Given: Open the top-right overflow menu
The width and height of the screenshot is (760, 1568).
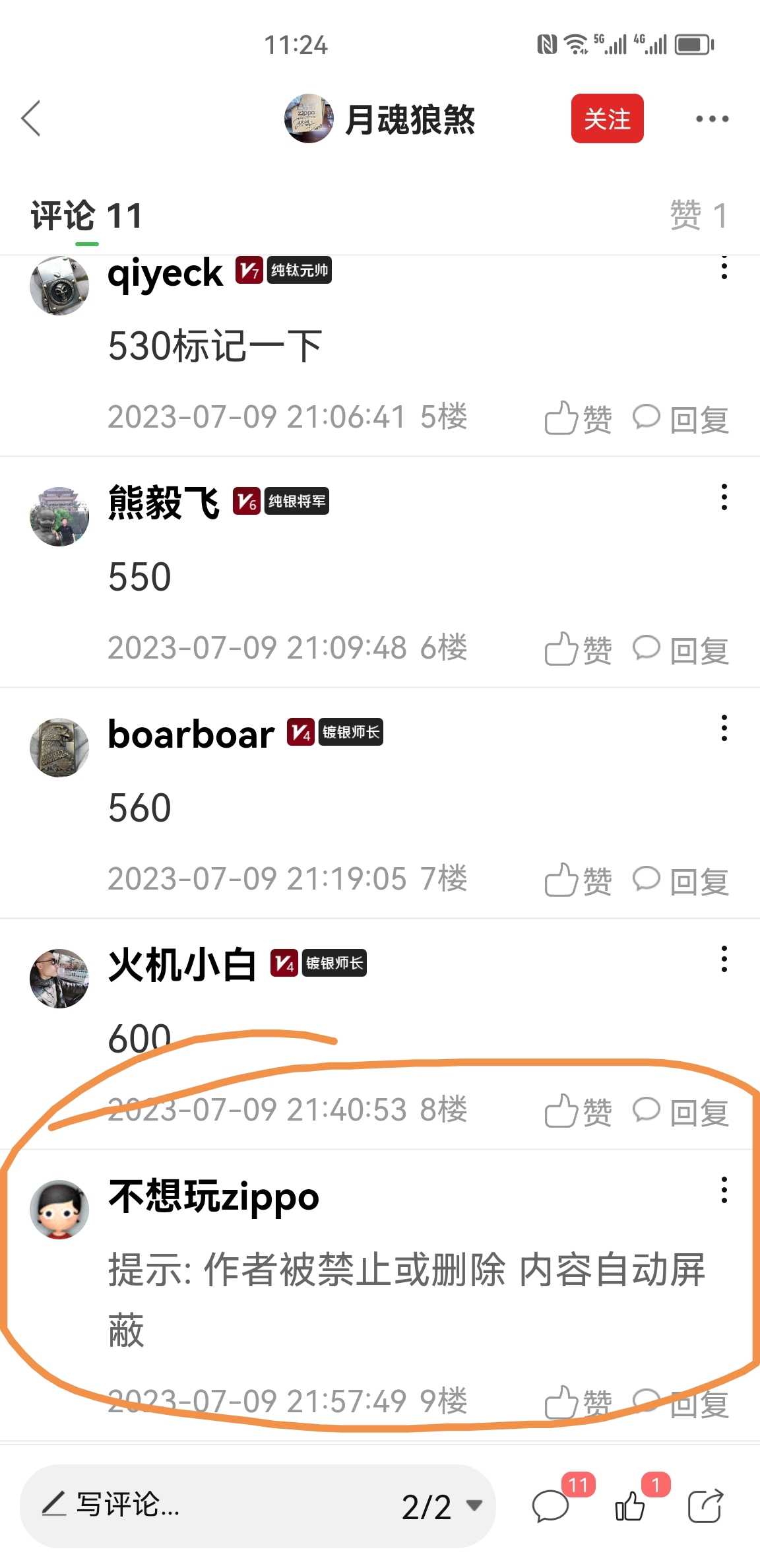Looking at the screenshot, I should (712, 119).
